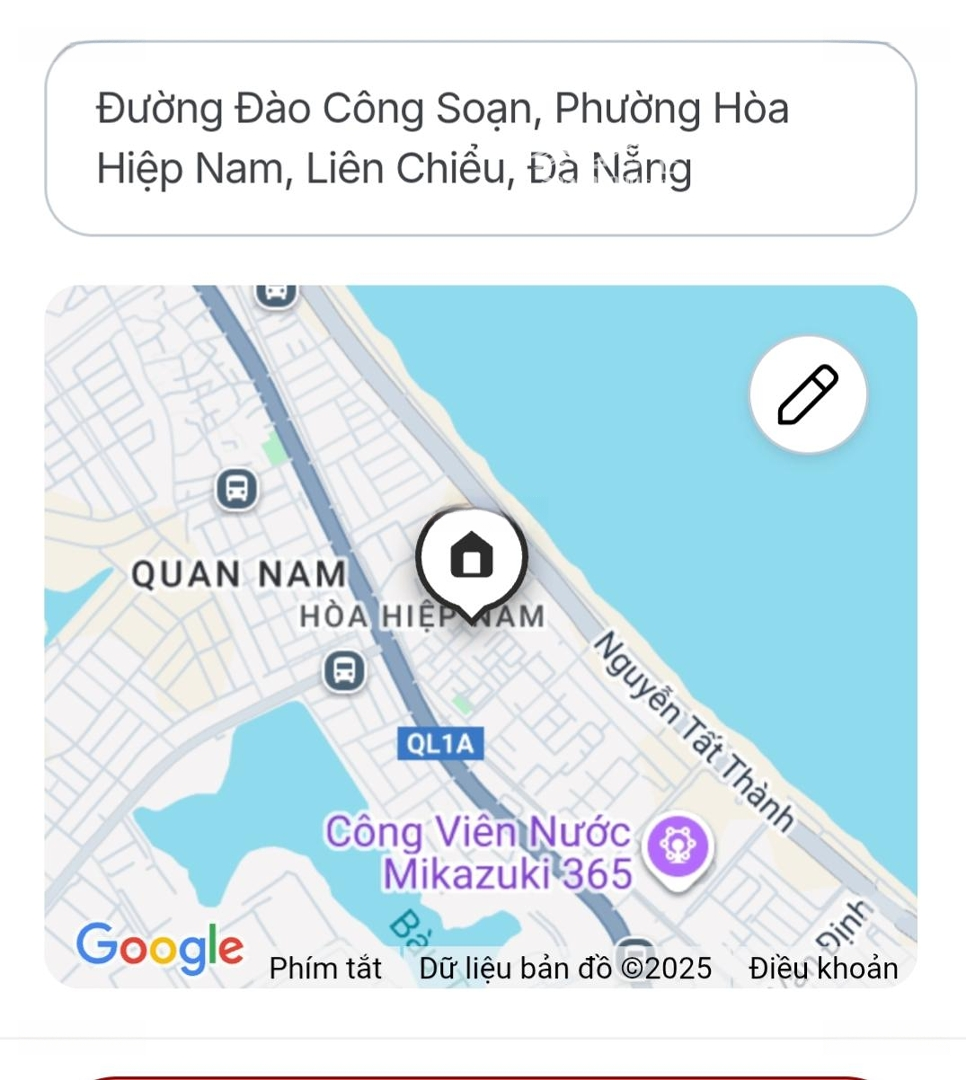Open the Điều khoản terms link
This screenshot has width=966, height=1080.
pyautogui.click(x=823, y=968)
